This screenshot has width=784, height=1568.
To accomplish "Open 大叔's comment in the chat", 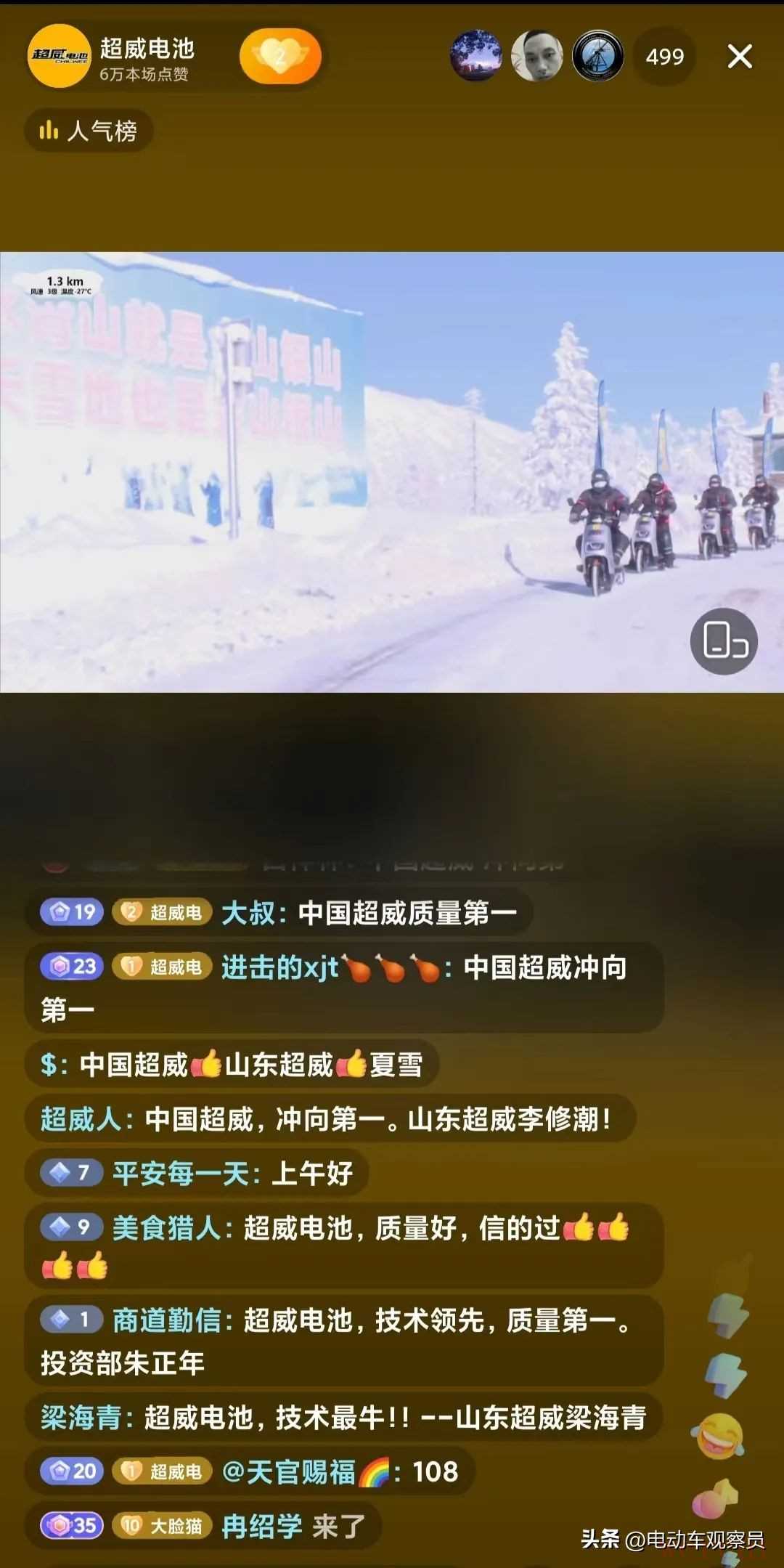I will (x=370, y=913).
